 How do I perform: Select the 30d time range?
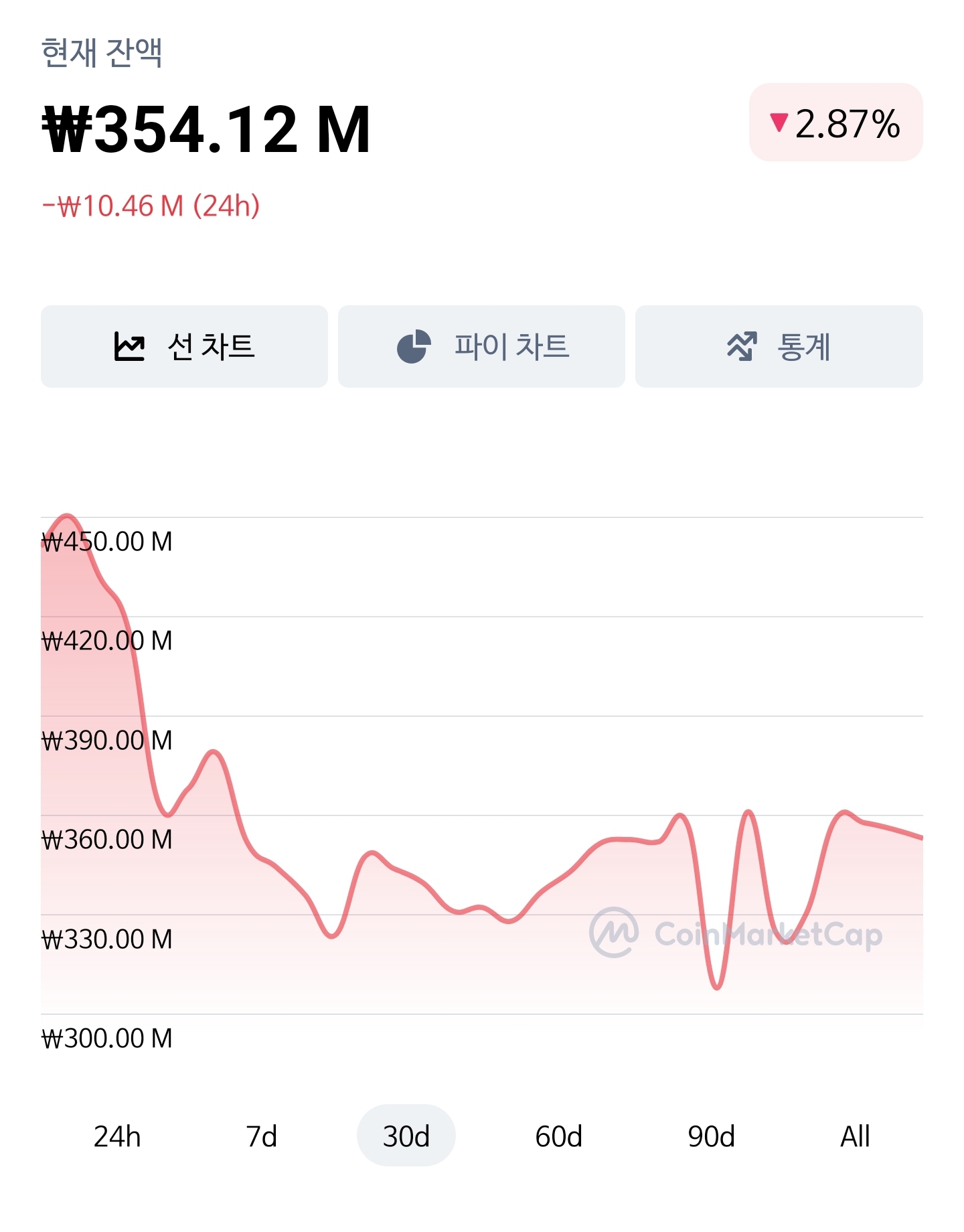click(x=406, y=1136)
